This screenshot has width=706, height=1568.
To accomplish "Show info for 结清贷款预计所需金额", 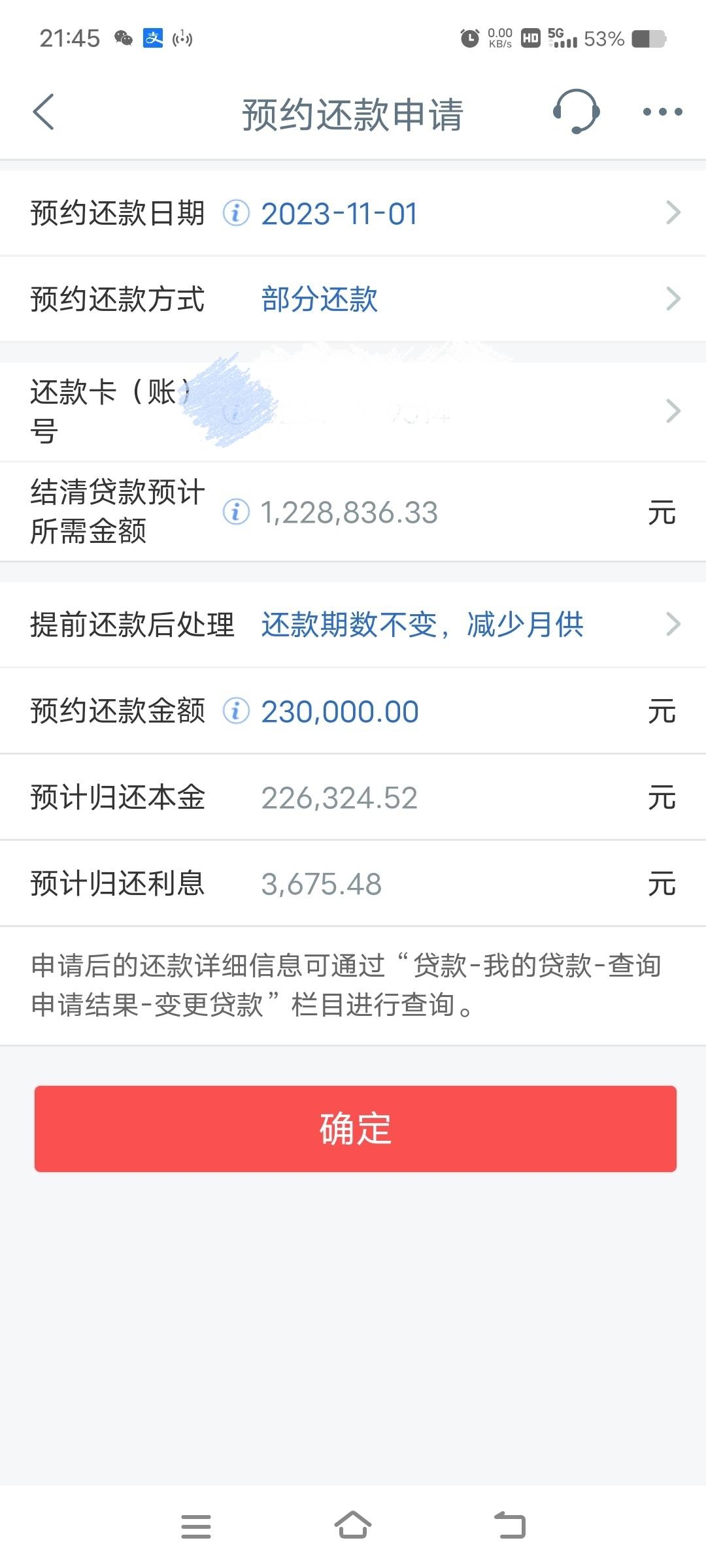I will point(236,512).
